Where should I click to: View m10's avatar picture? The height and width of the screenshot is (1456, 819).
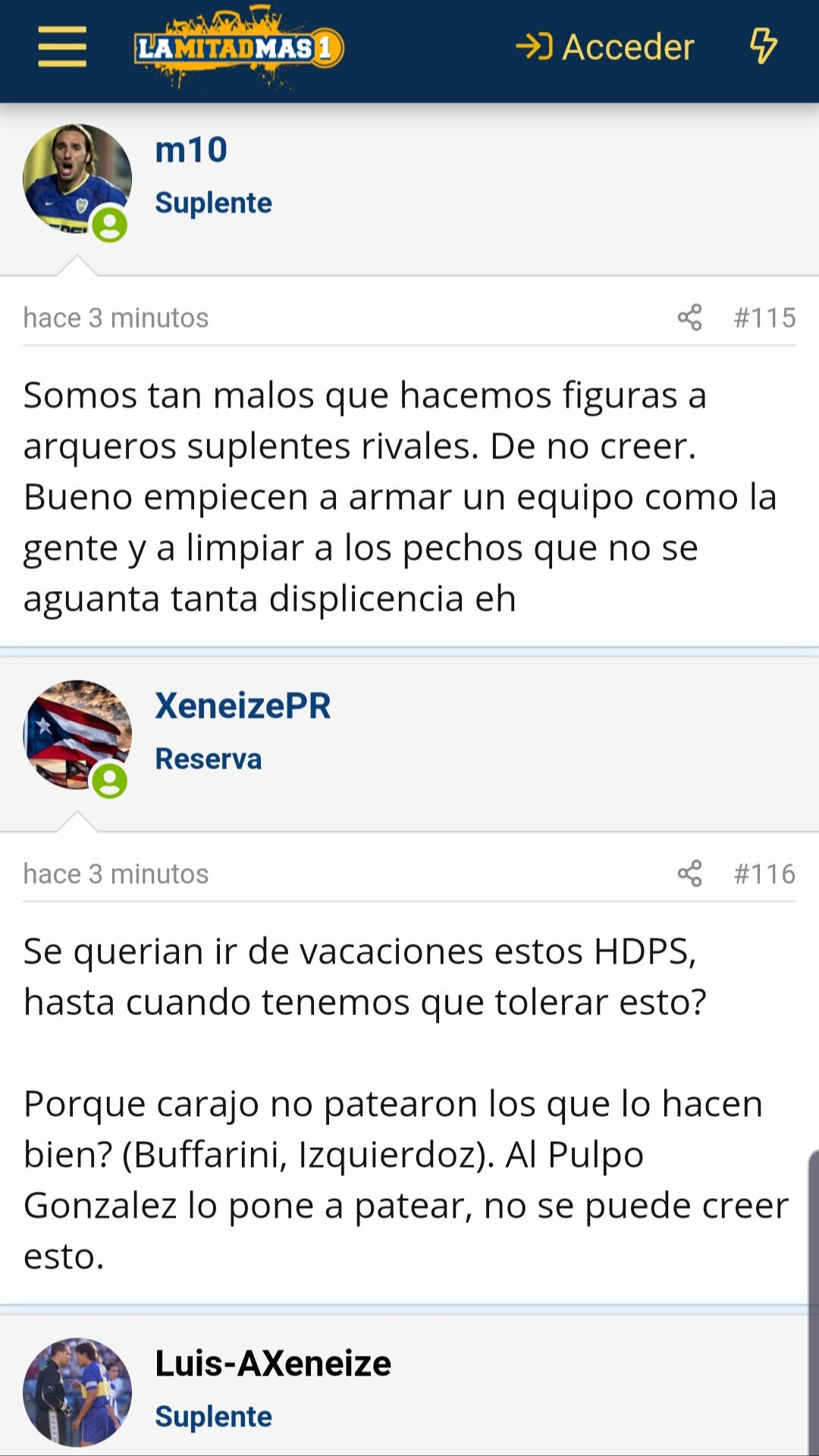77,178
